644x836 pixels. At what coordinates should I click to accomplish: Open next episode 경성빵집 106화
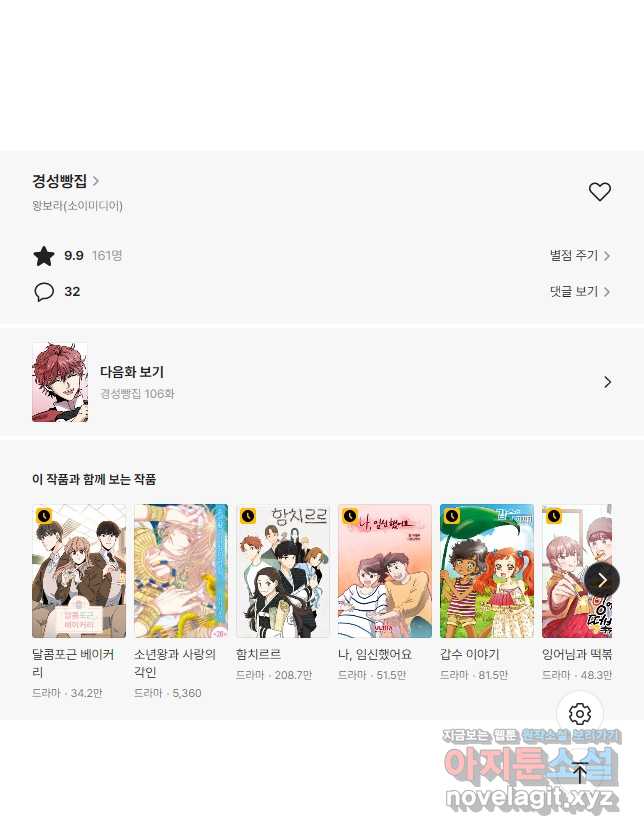pos(322,382)
